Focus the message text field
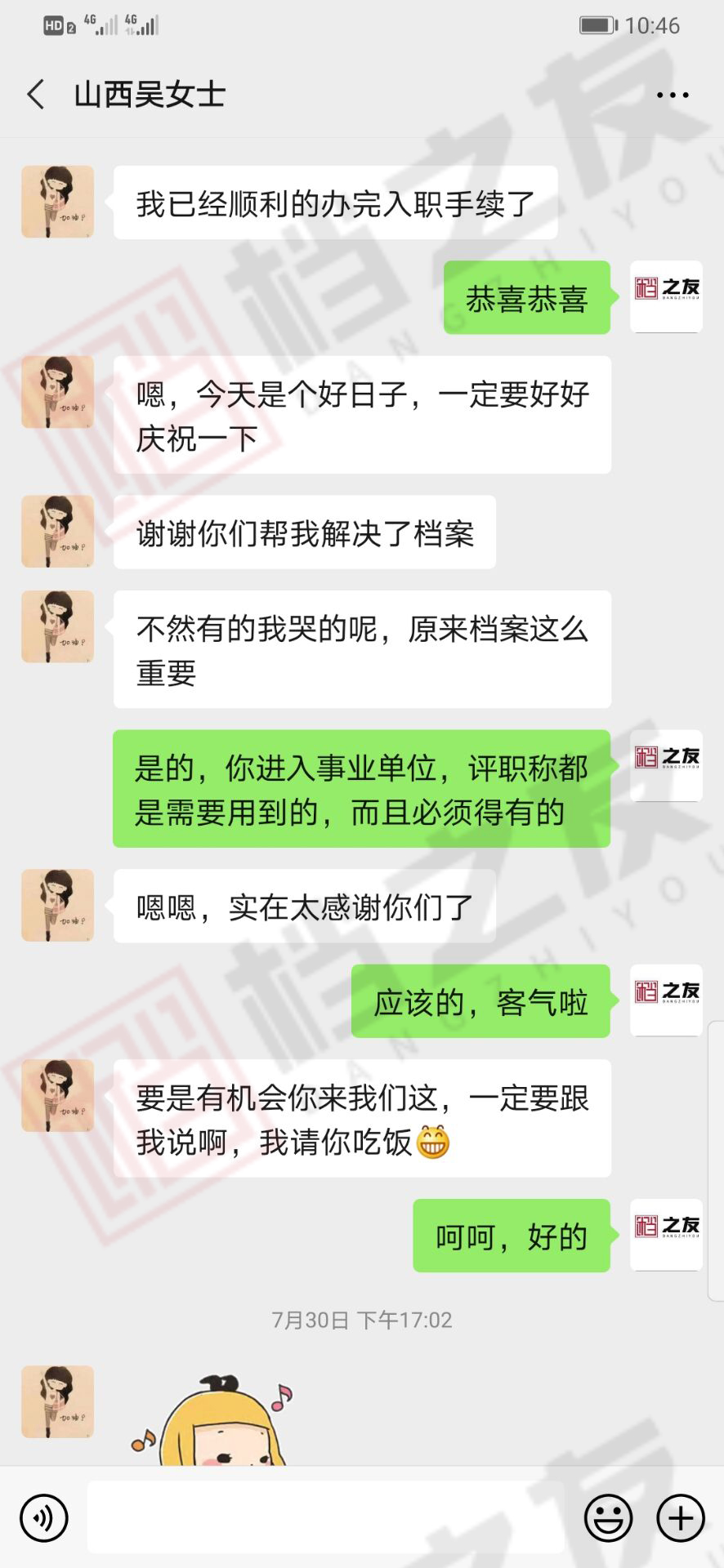Viewport: 724px width, 1568px height. (325, 1517)
